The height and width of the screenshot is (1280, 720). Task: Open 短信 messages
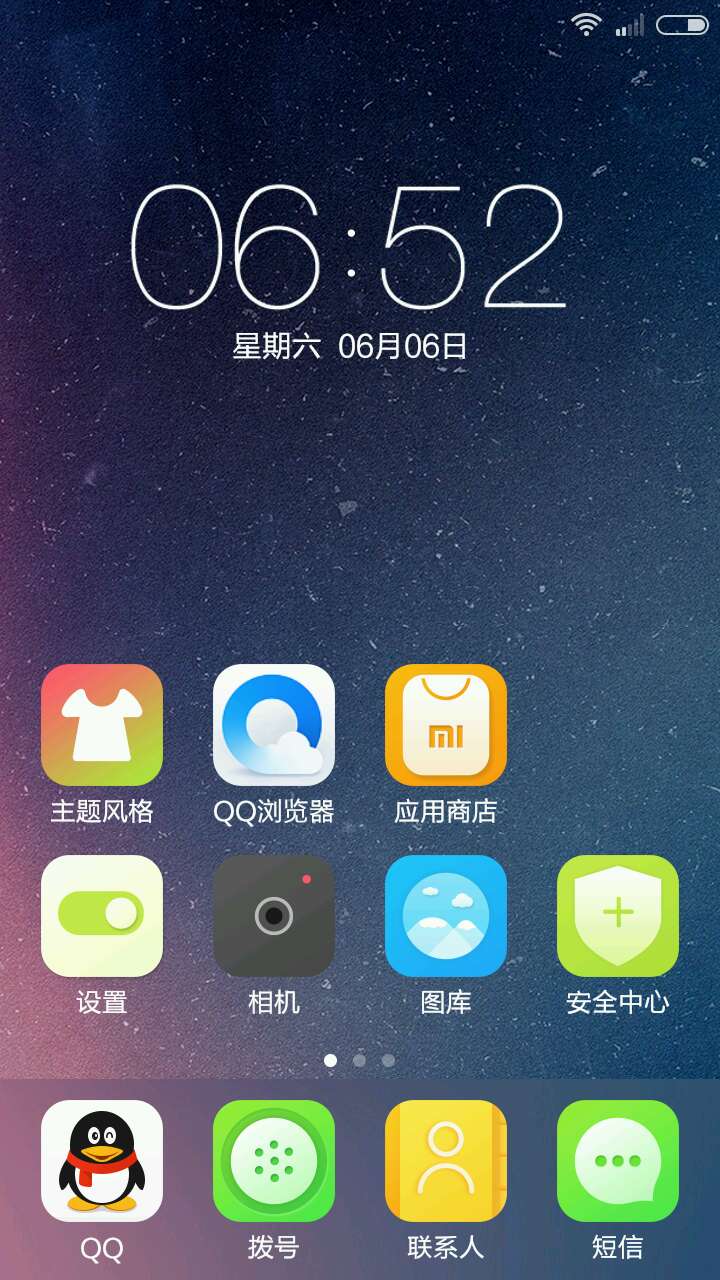point(618,1161)
